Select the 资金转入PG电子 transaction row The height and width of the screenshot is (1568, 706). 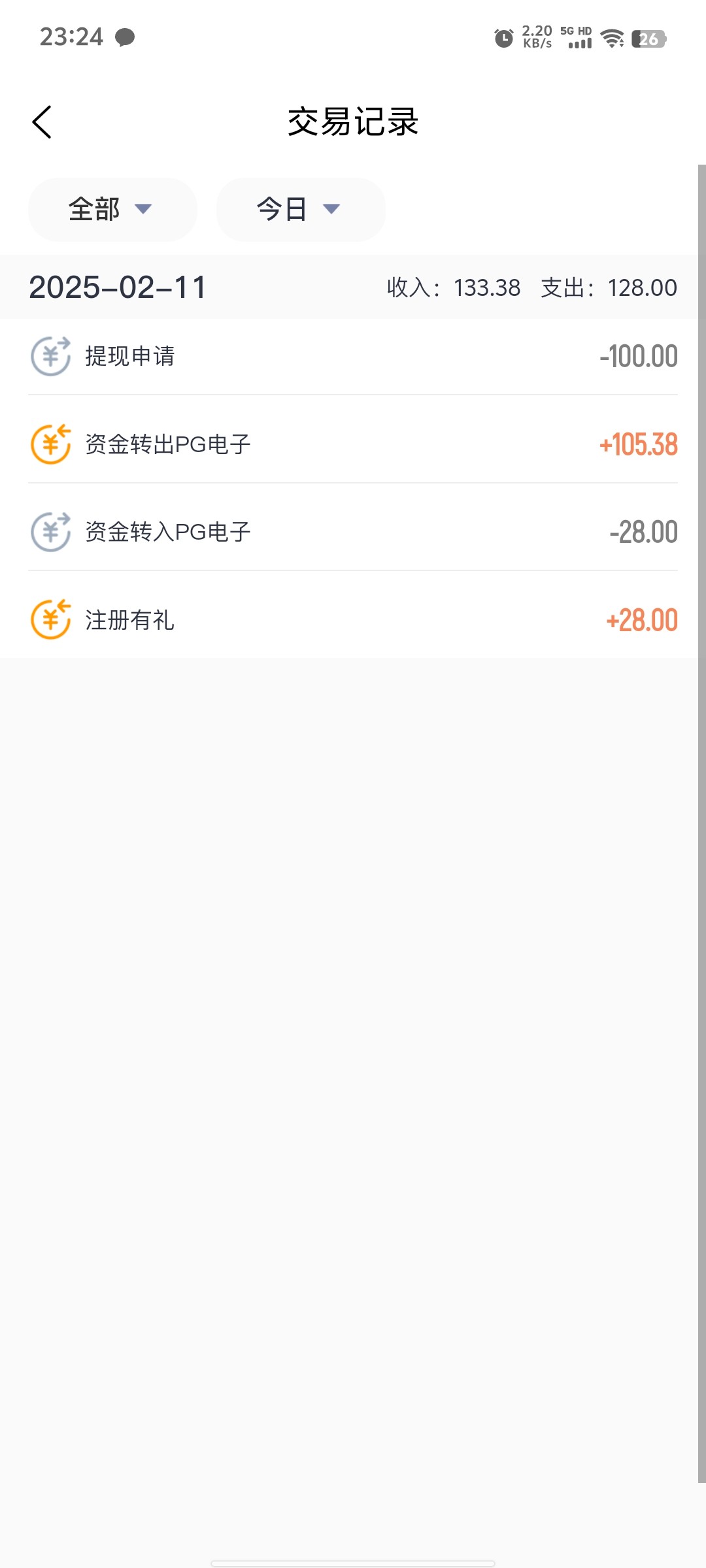[x=353, y=532]
